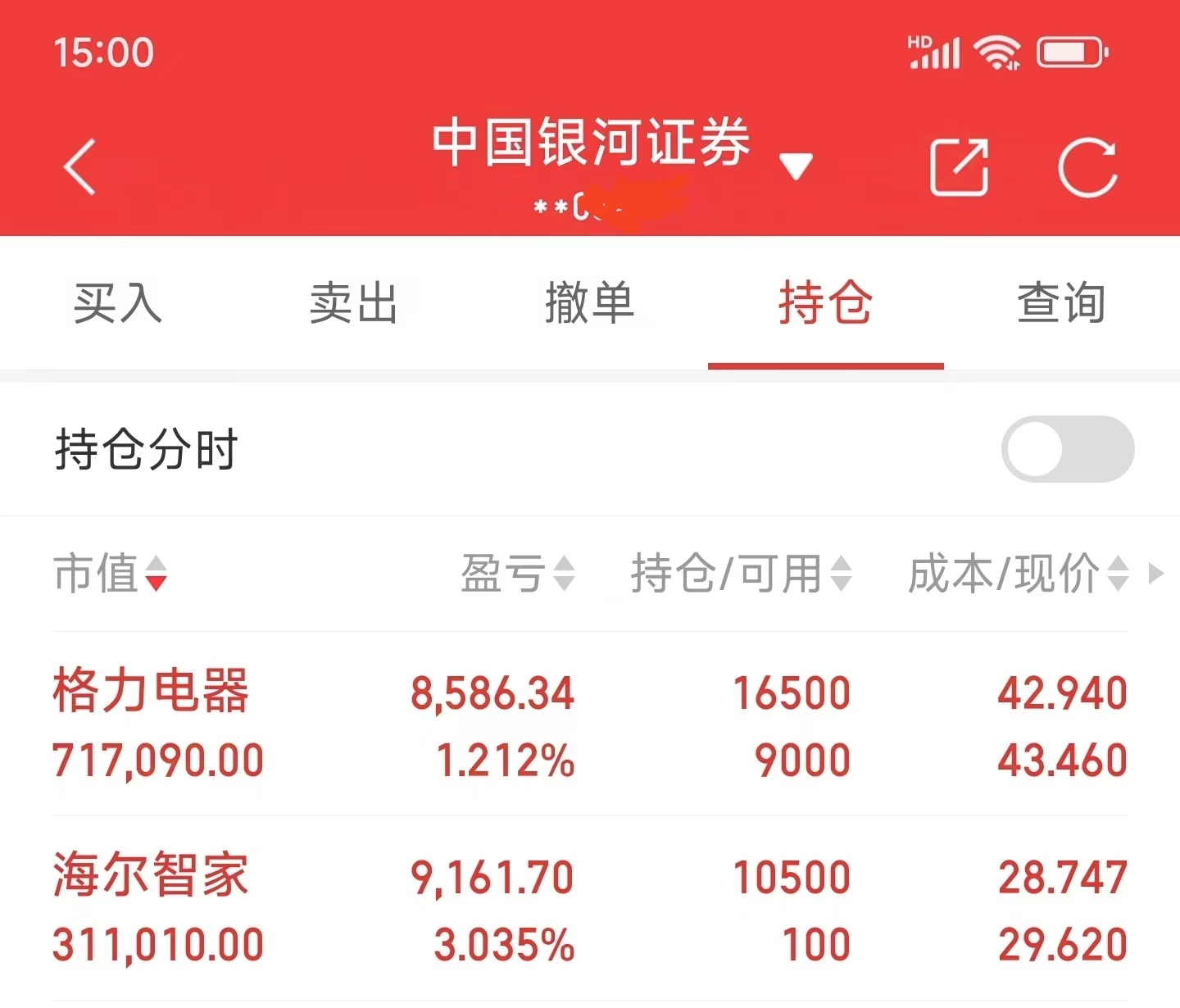Open the 撤单 tab
Viewport: 1180px width, 1008px height.
pyautogui.click(x=590, y=303)
